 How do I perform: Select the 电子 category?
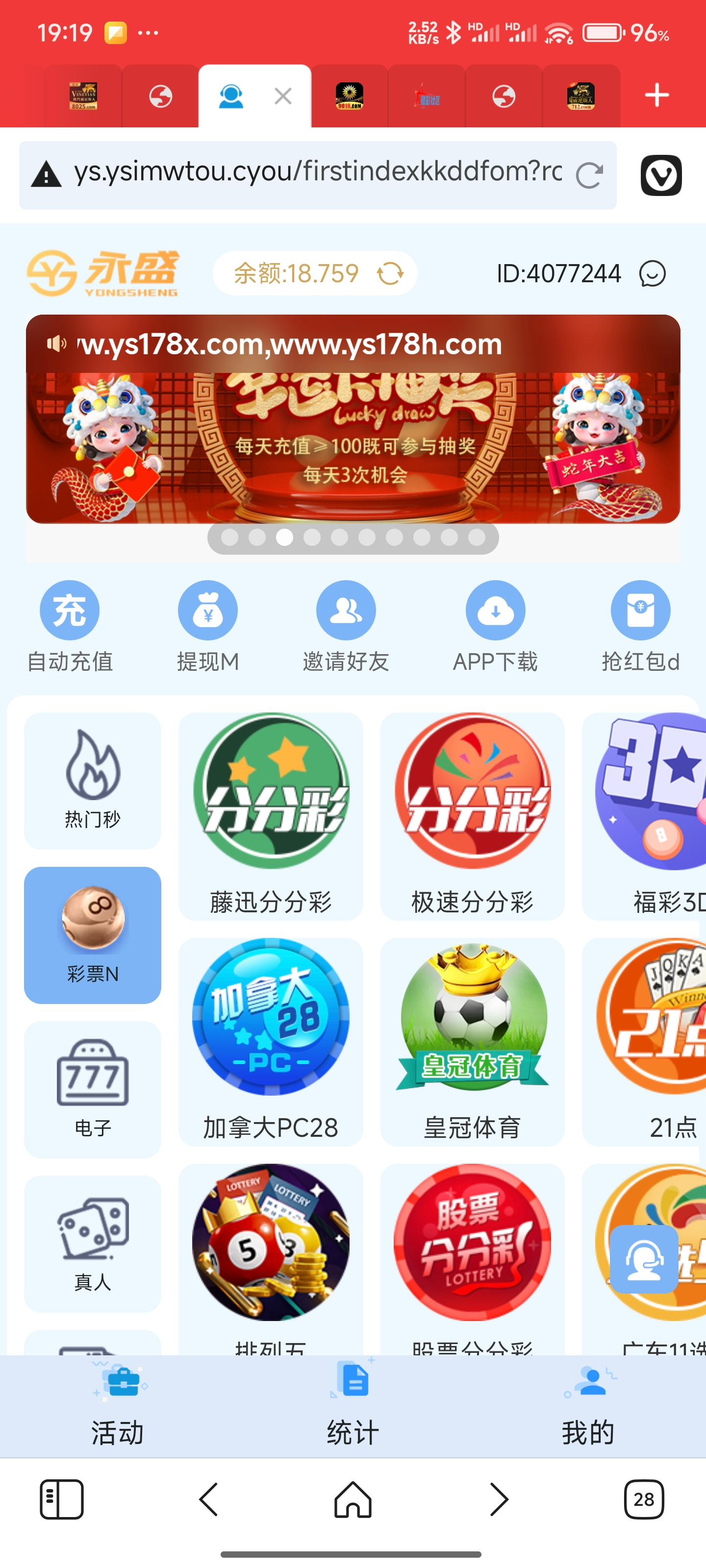click(93, 1089)
